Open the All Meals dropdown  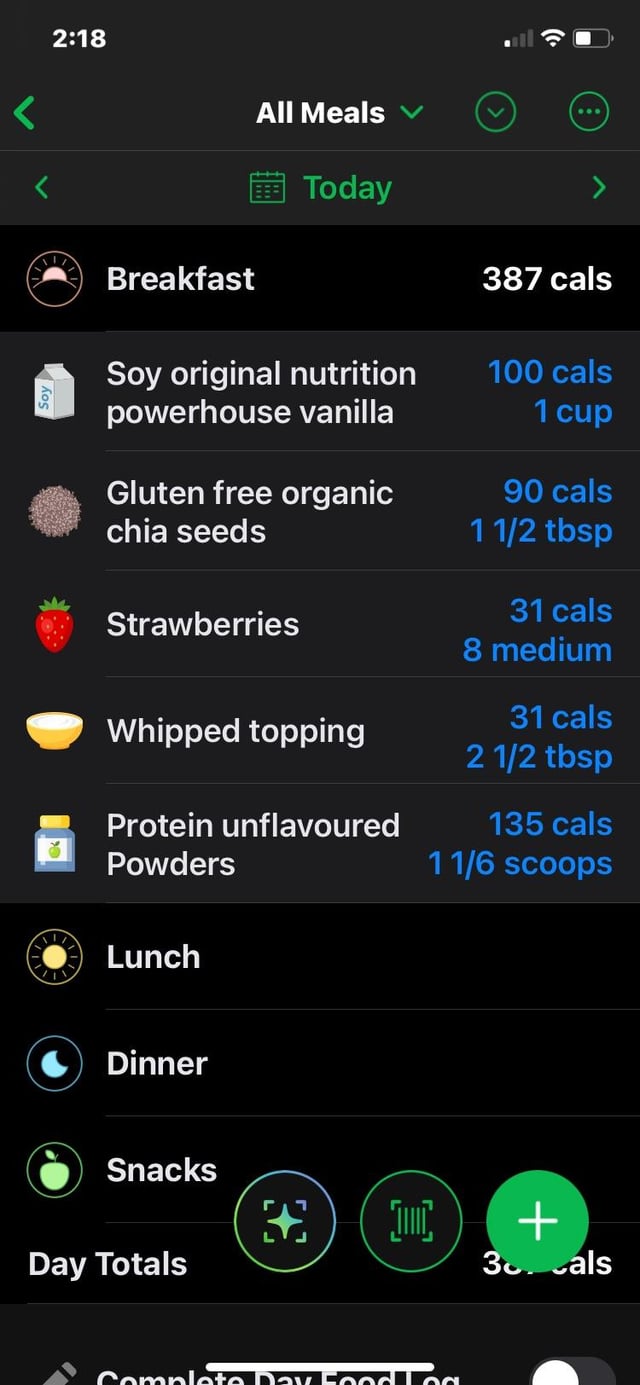pos(340,113)
